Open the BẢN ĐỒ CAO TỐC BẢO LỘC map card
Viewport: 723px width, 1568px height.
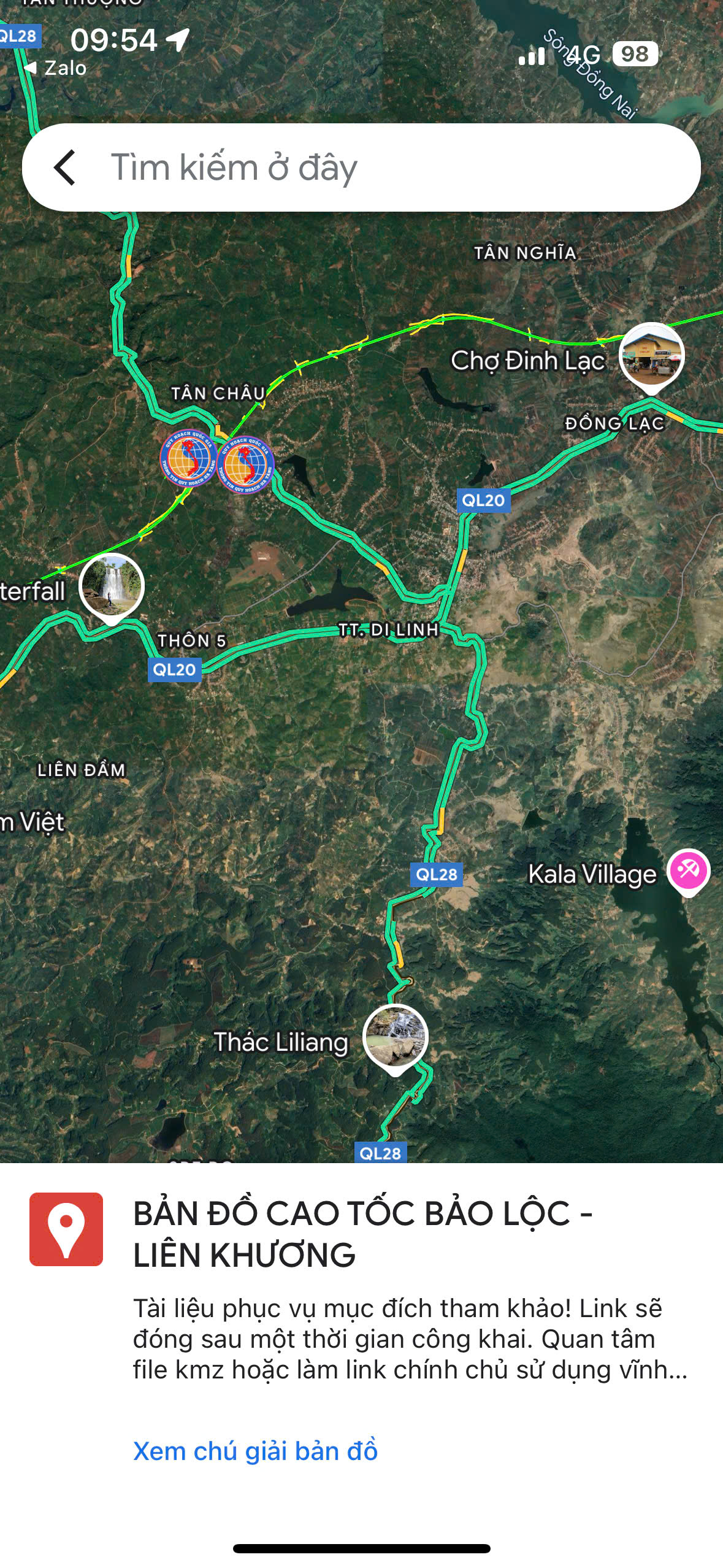click(x=361, y=1287)
